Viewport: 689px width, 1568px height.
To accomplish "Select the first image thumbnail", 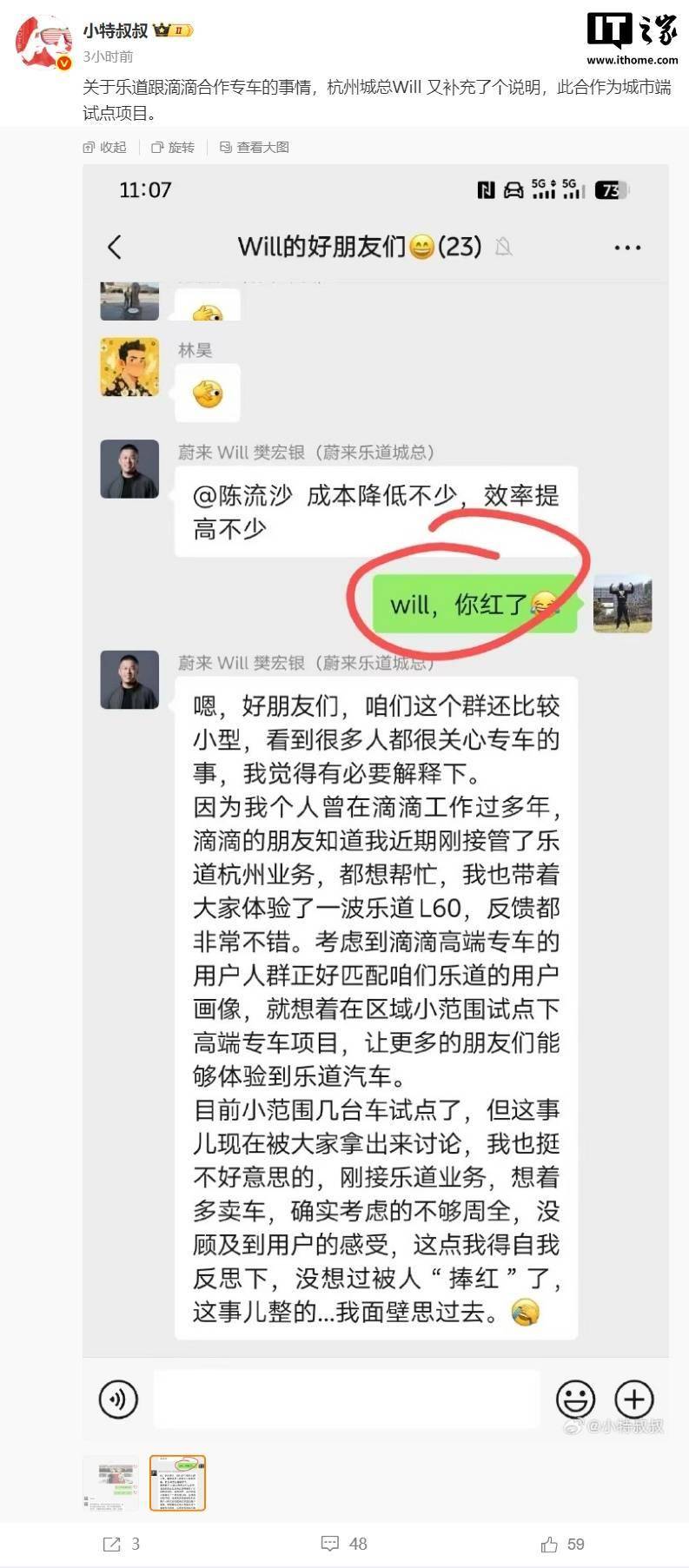I will point(111,1483).
